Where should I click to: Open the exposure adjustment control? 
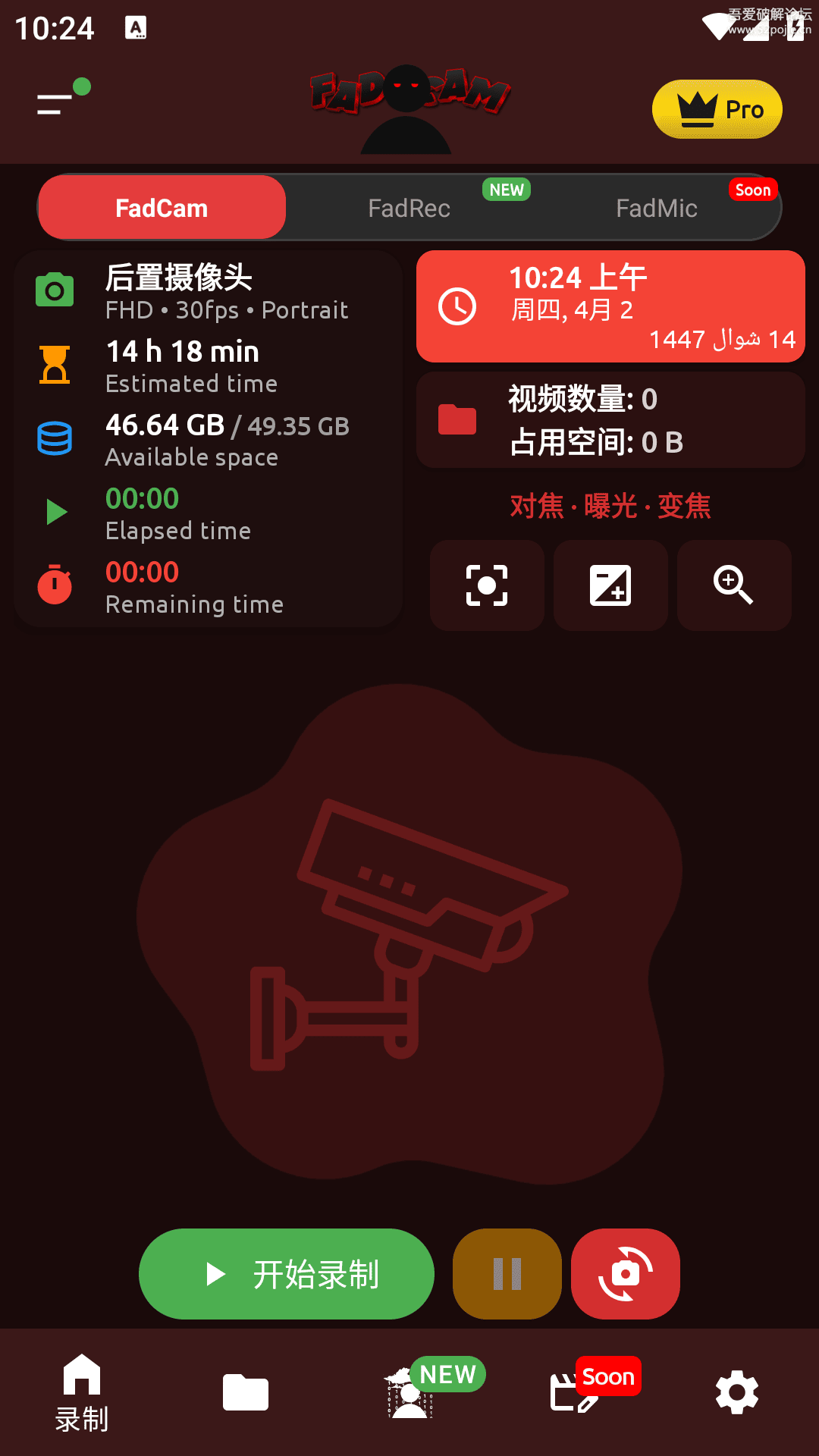click(x=610, y=585)
